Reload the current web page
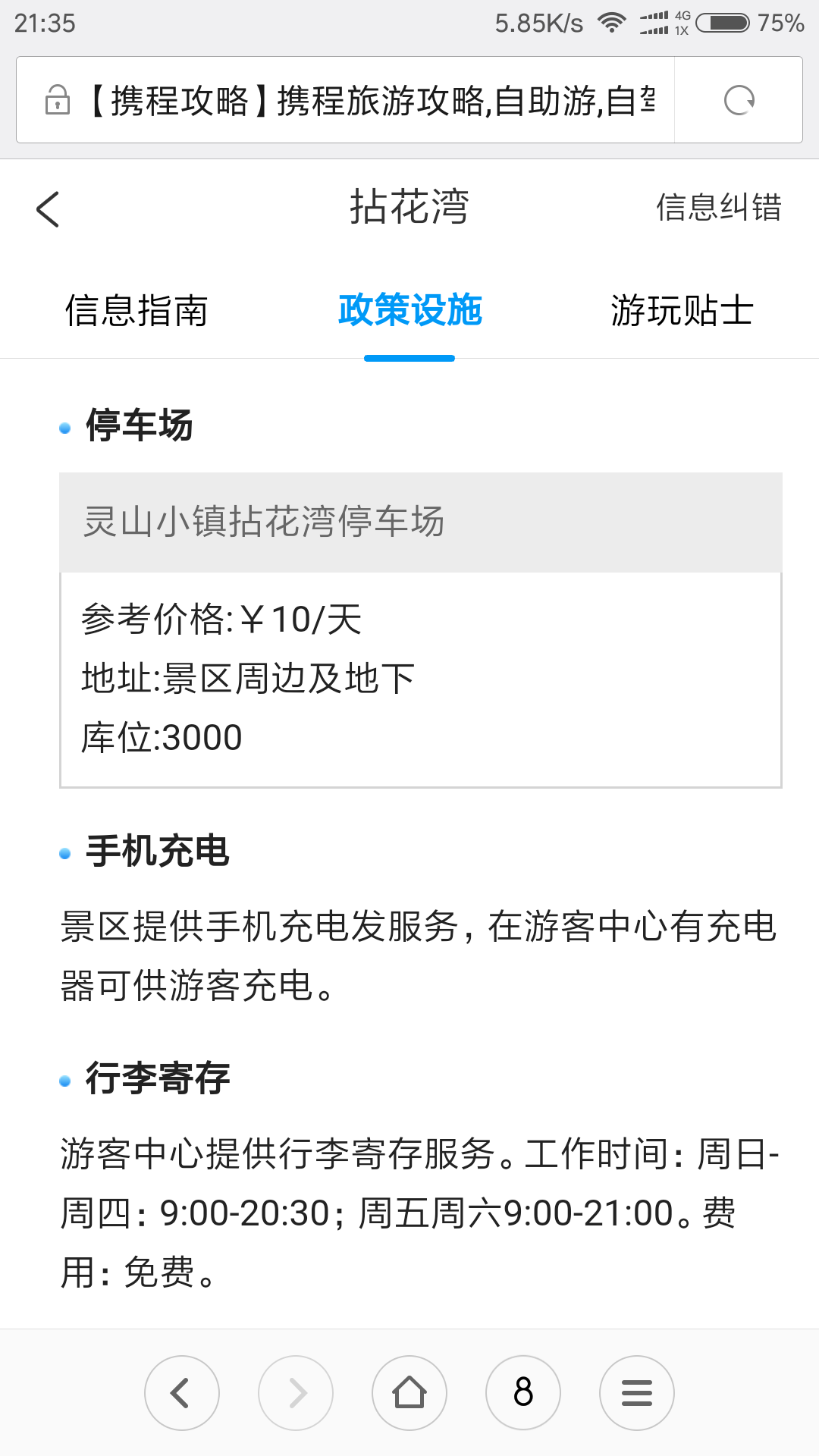The width and height of the screenshot is (819, 1456). [x=739, y=100]
